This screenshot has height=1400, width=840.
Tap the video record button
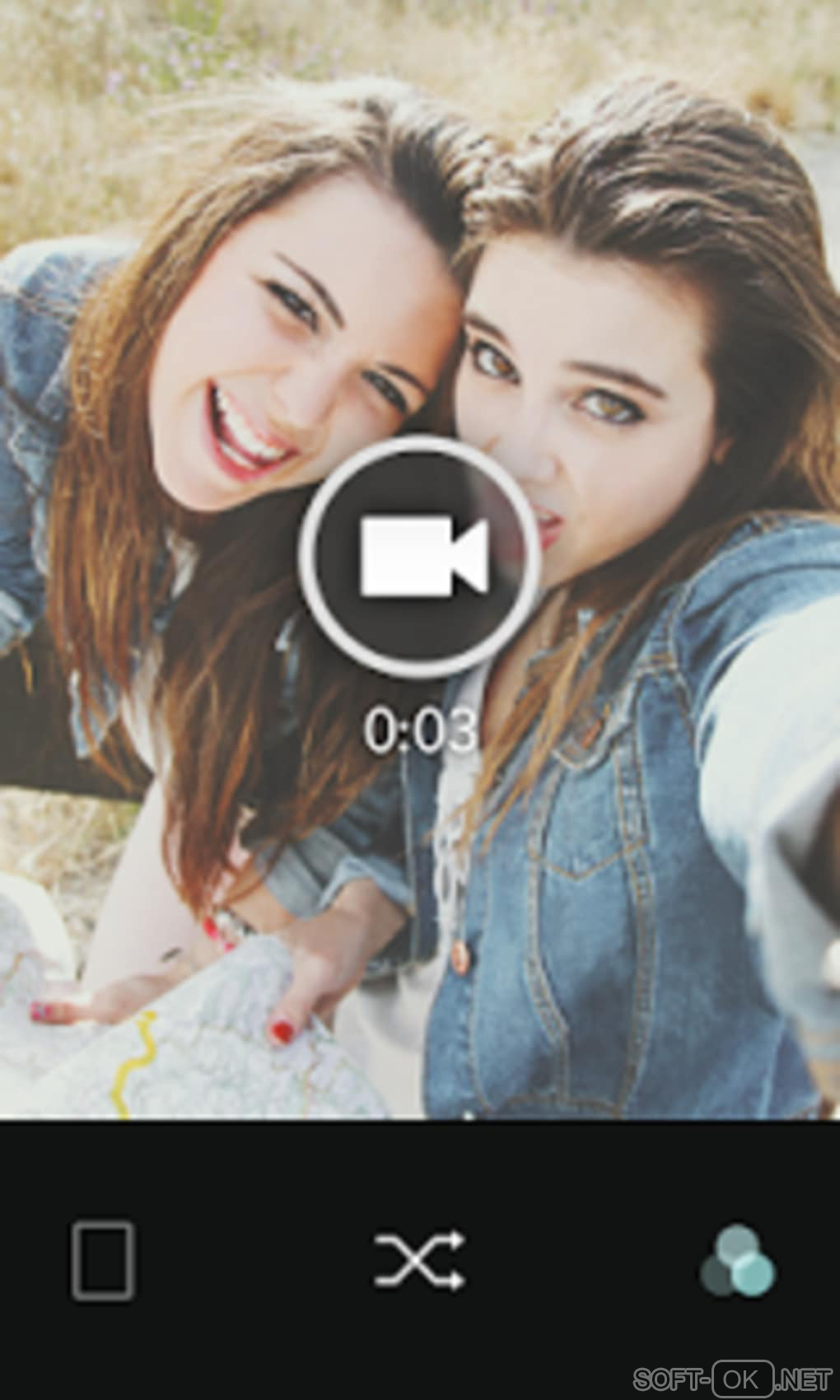pos(420,556)
